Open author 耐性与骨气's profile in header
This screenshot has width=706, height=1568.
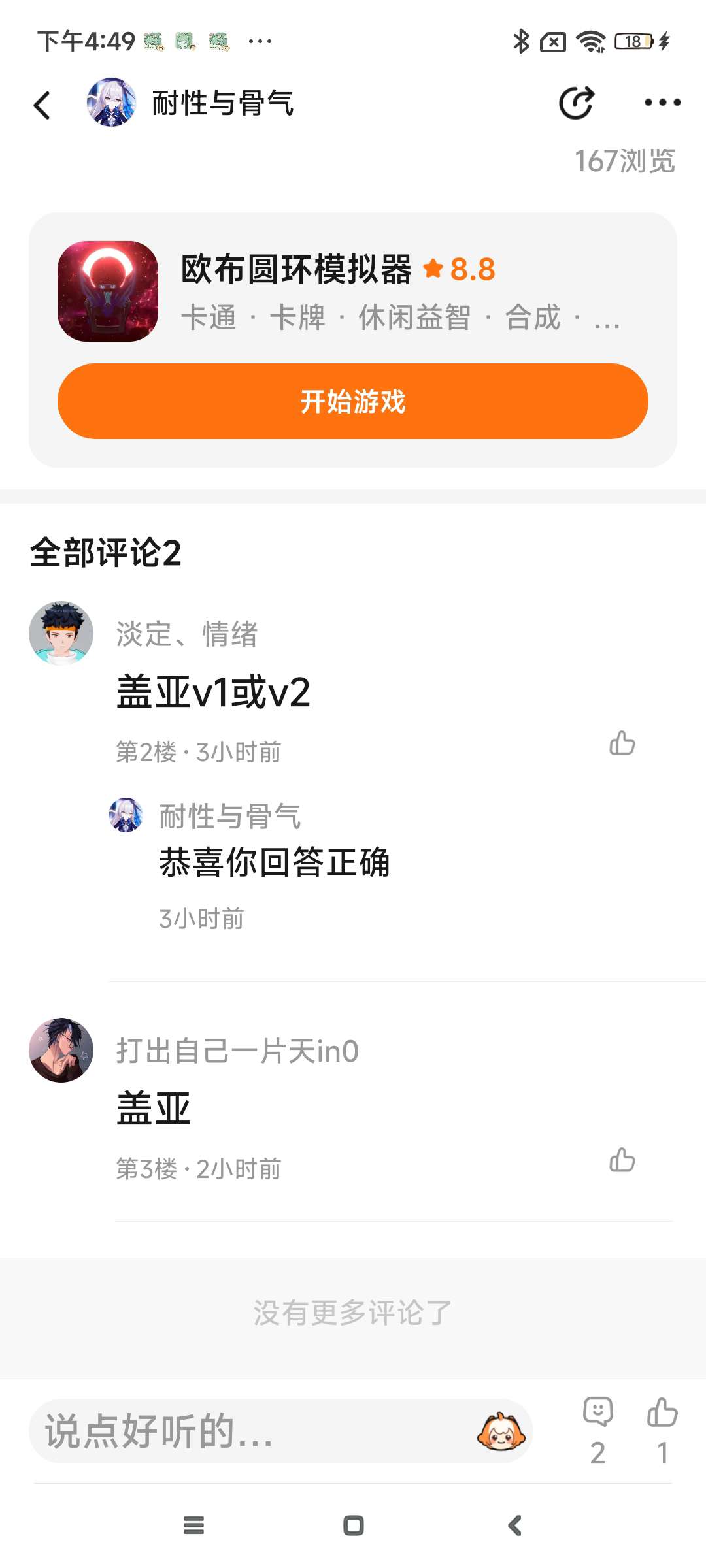[111, 103]
